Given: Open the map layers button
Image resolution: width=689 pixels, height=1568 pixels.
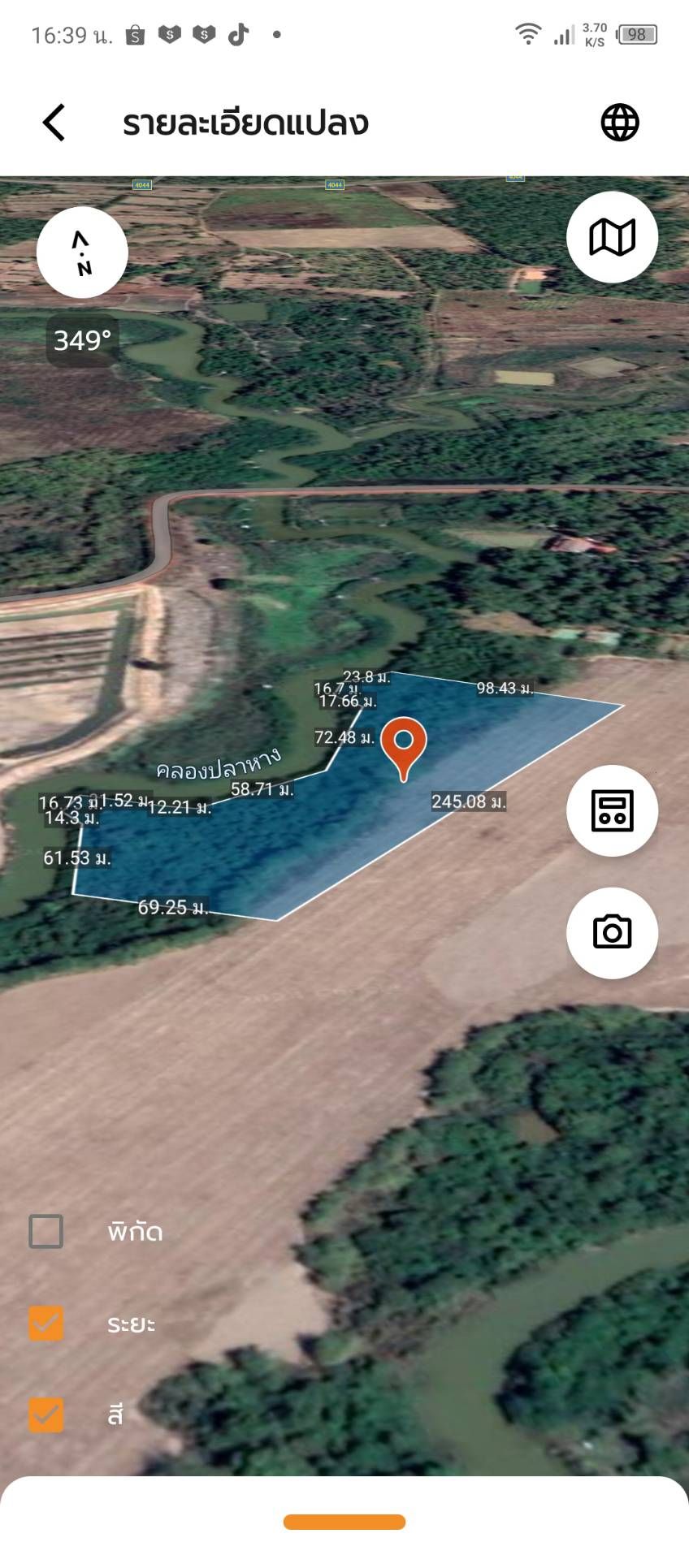Looking at the screenshot, I should (x=612, y=237).
